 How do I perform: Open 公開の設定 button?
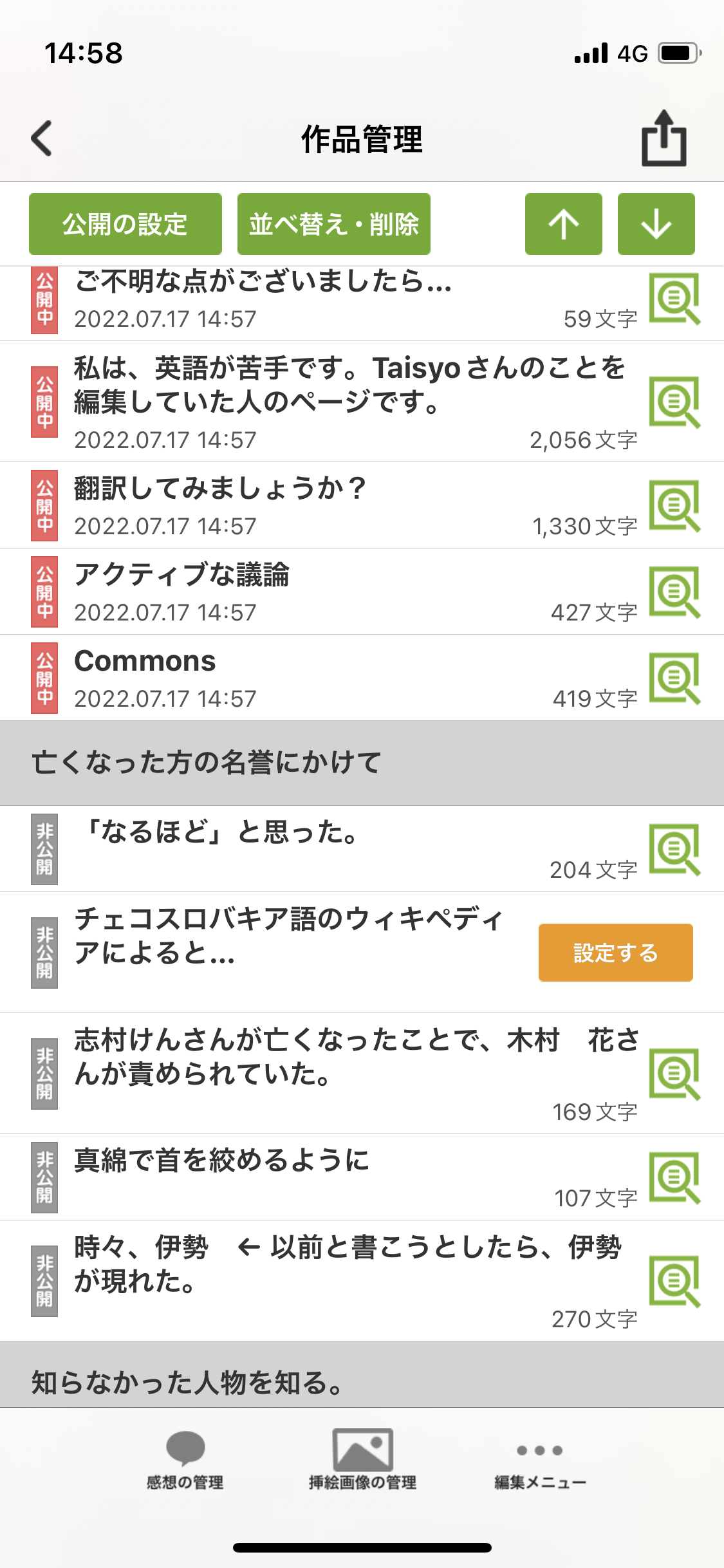coord(125,224)
